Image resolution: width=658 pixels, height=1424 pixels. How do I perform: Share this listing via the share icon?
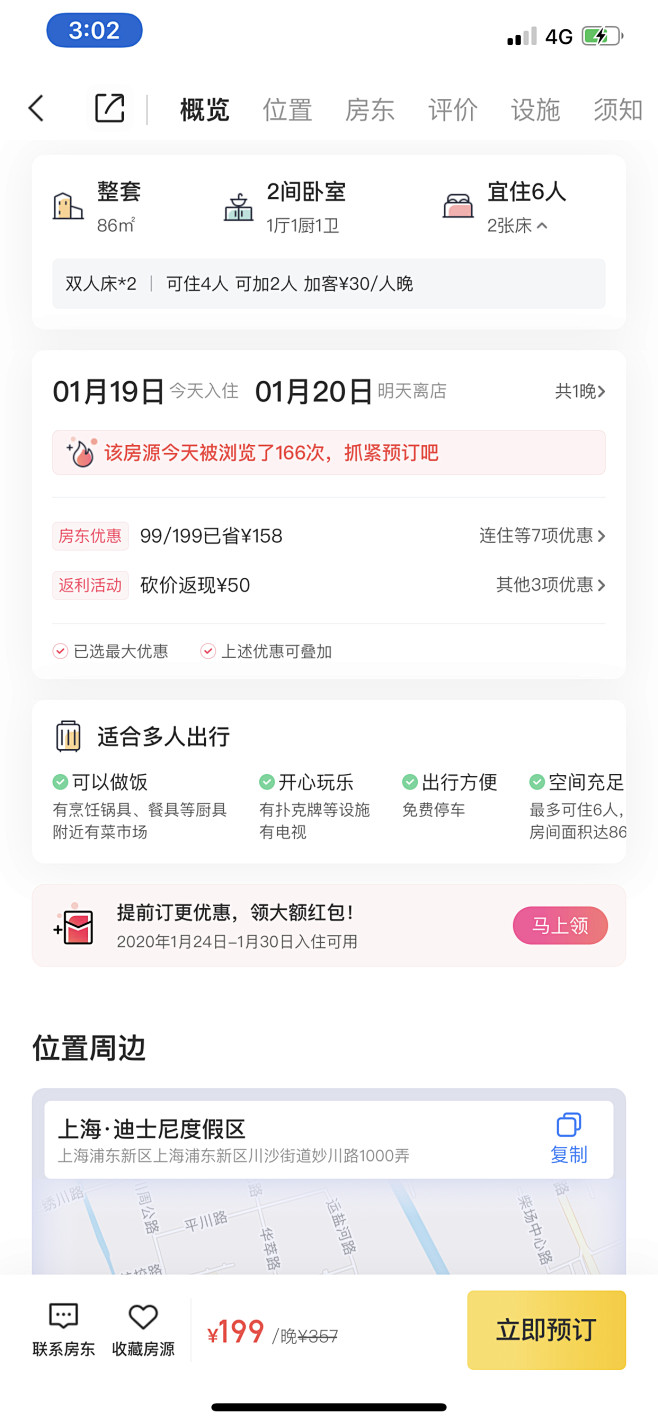pyautogui.click(x=109, y=108)
